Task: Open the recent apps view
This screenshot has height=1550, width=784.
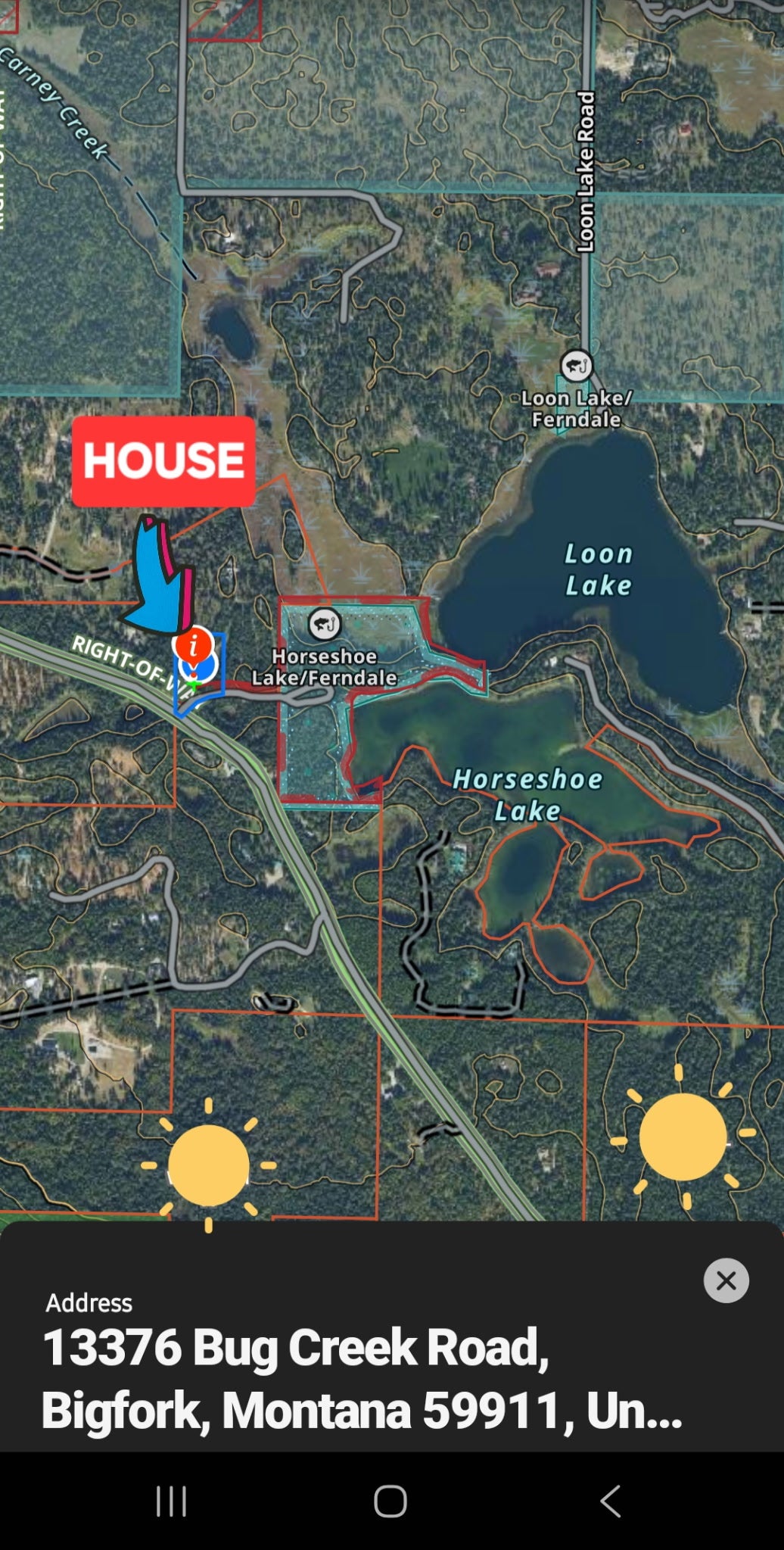Action: [171, 1500]
